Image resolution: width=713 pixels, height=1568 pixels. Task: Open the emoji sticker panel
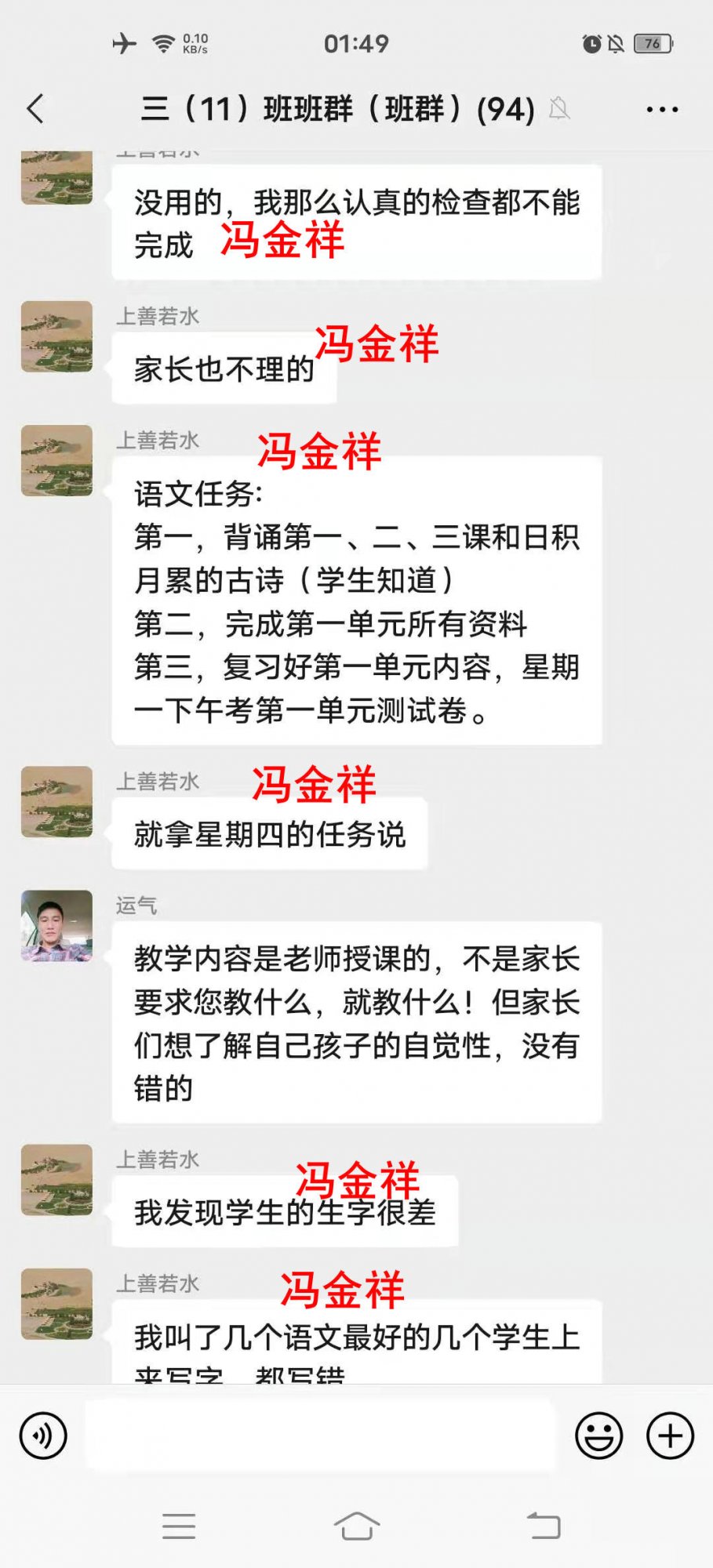click(598, 1436)
